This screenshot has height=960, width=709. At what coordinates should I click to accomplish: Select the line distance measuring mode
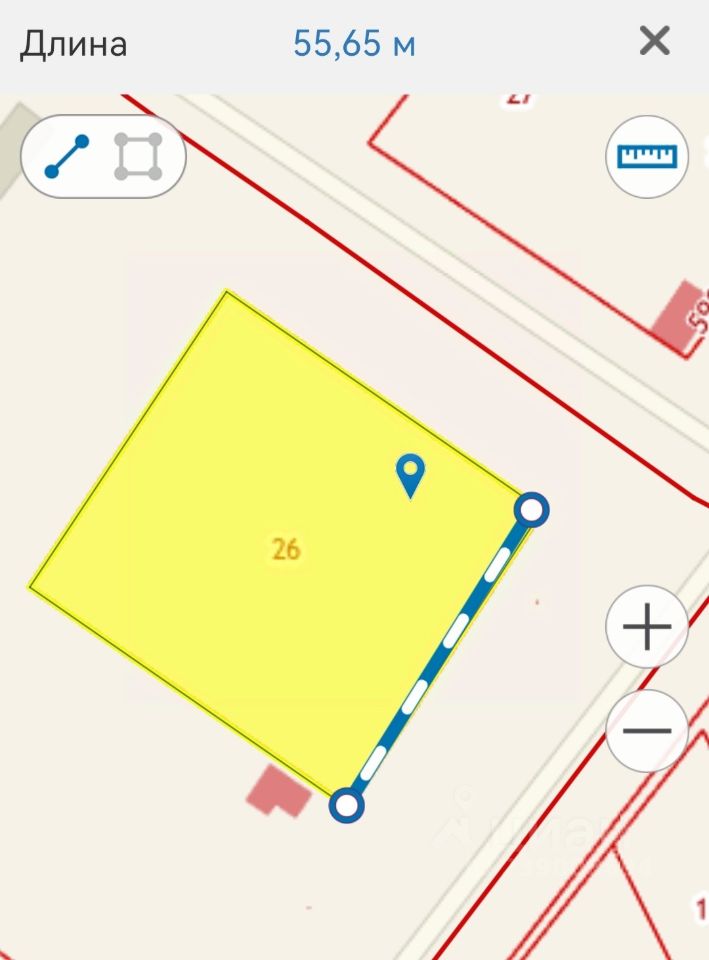point(67,158)
